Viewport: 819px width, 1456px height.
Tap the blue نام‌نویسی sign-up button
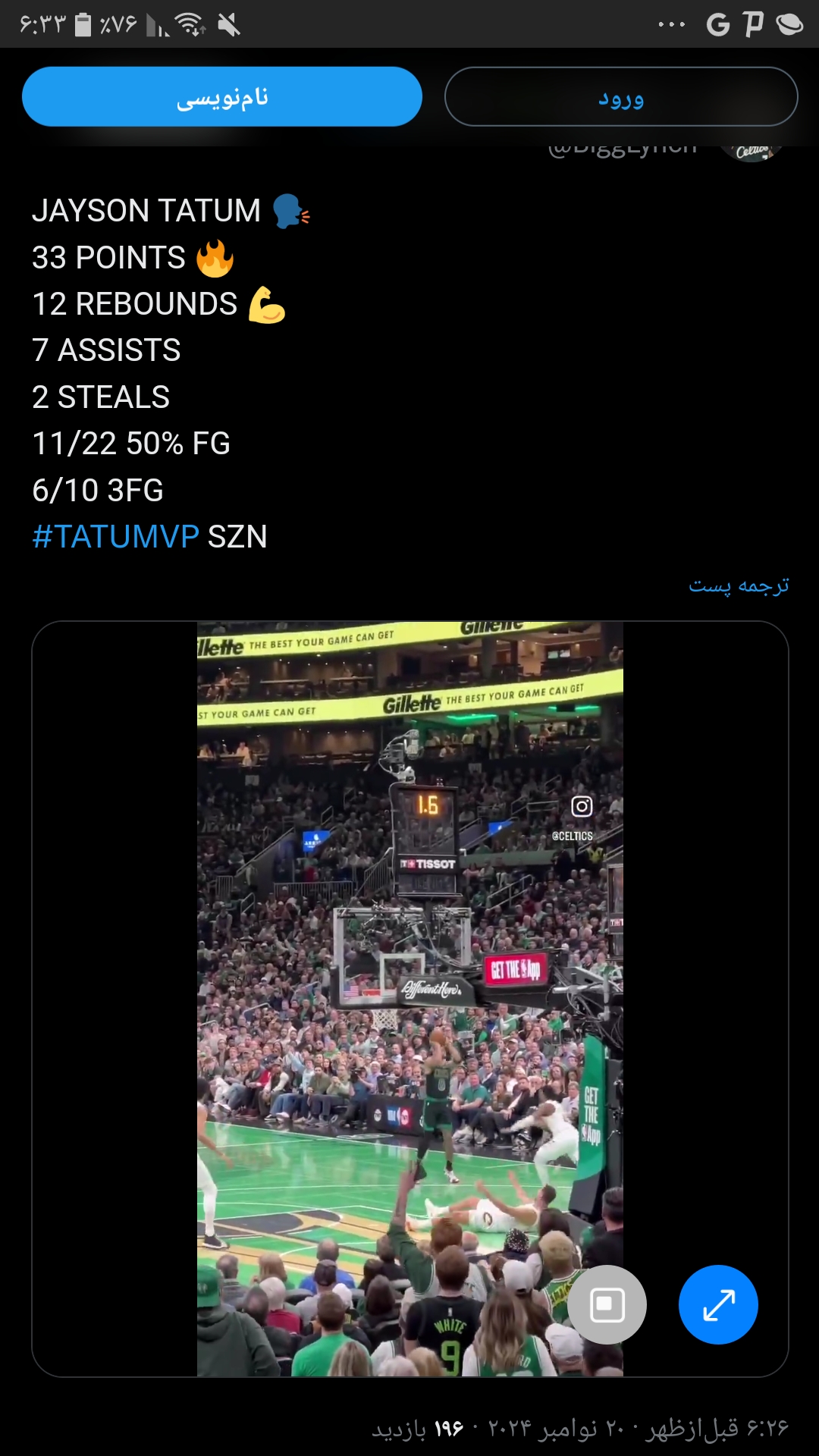click(x=222, y=97)
